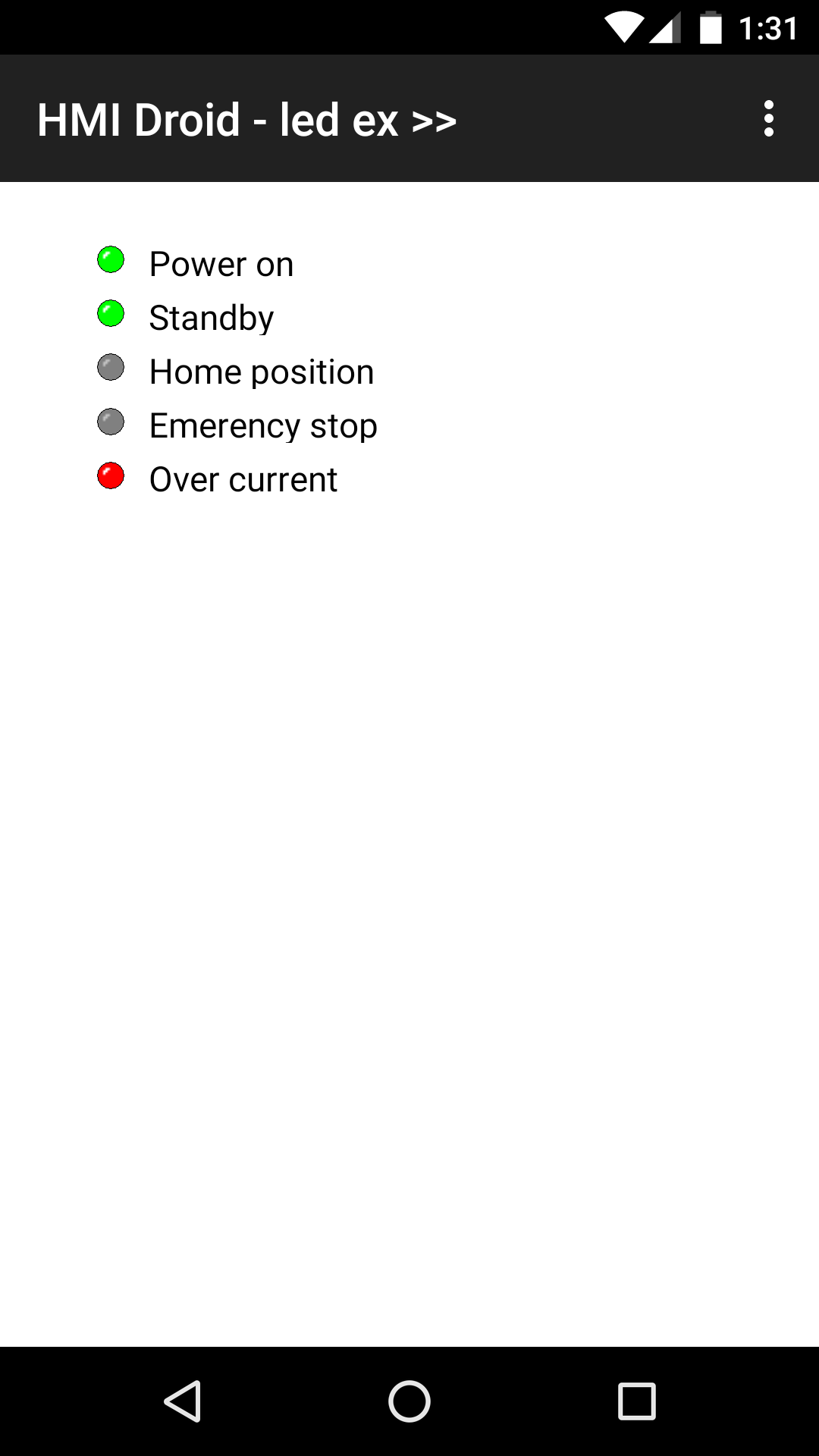Click the green Power on LED indicator

tap(111, 261)
